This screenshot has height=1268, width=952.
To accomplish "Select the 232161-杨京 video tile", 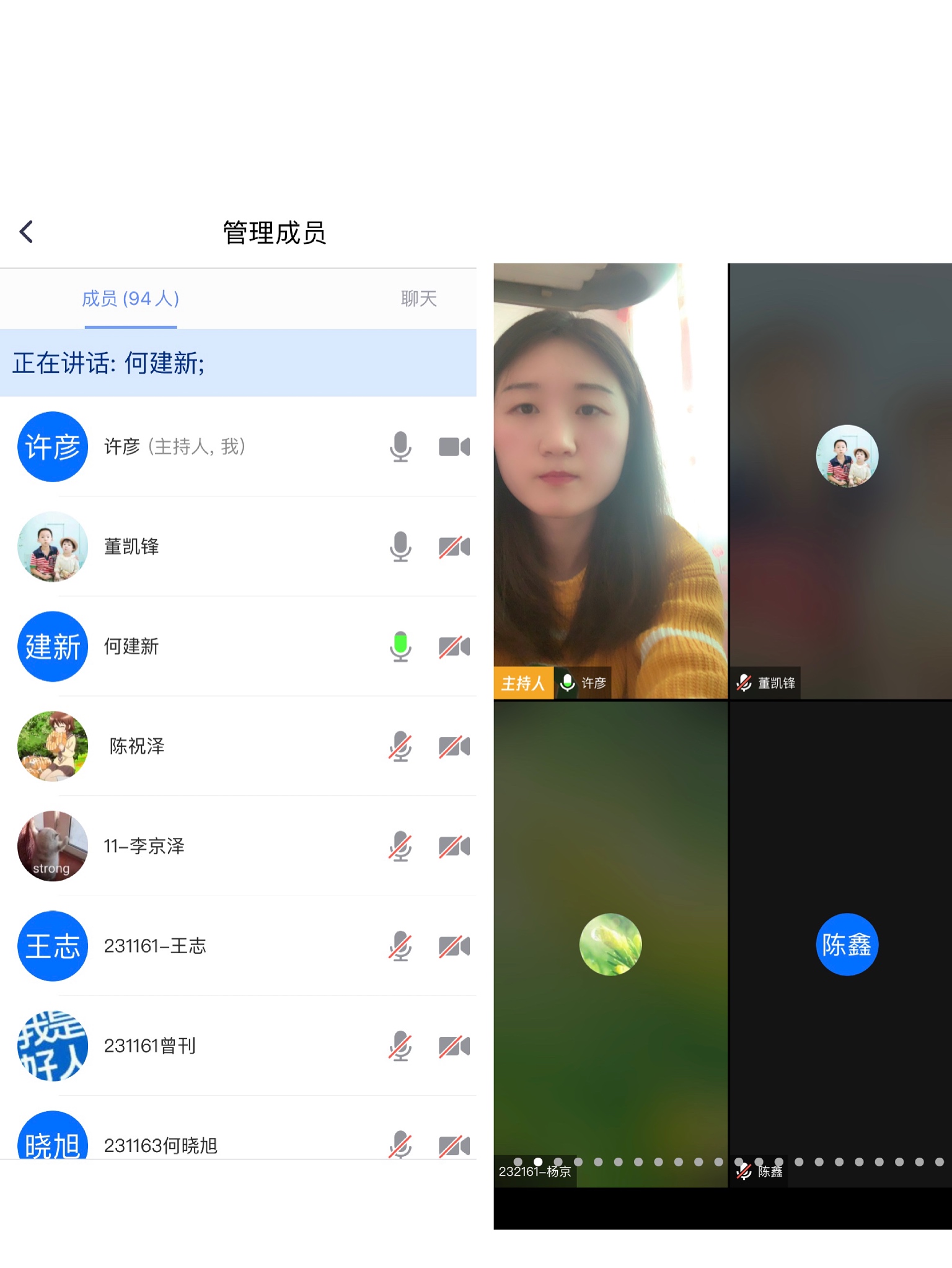I will tap(610, 942).
